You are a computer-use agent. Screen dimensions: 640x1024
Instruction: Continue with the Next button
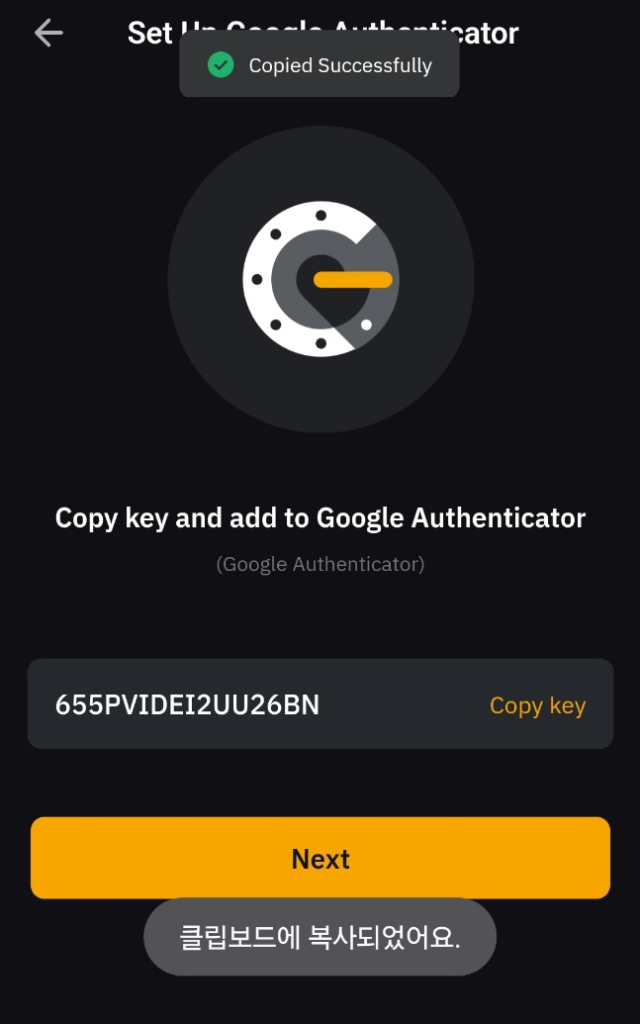tap(320, 858)
